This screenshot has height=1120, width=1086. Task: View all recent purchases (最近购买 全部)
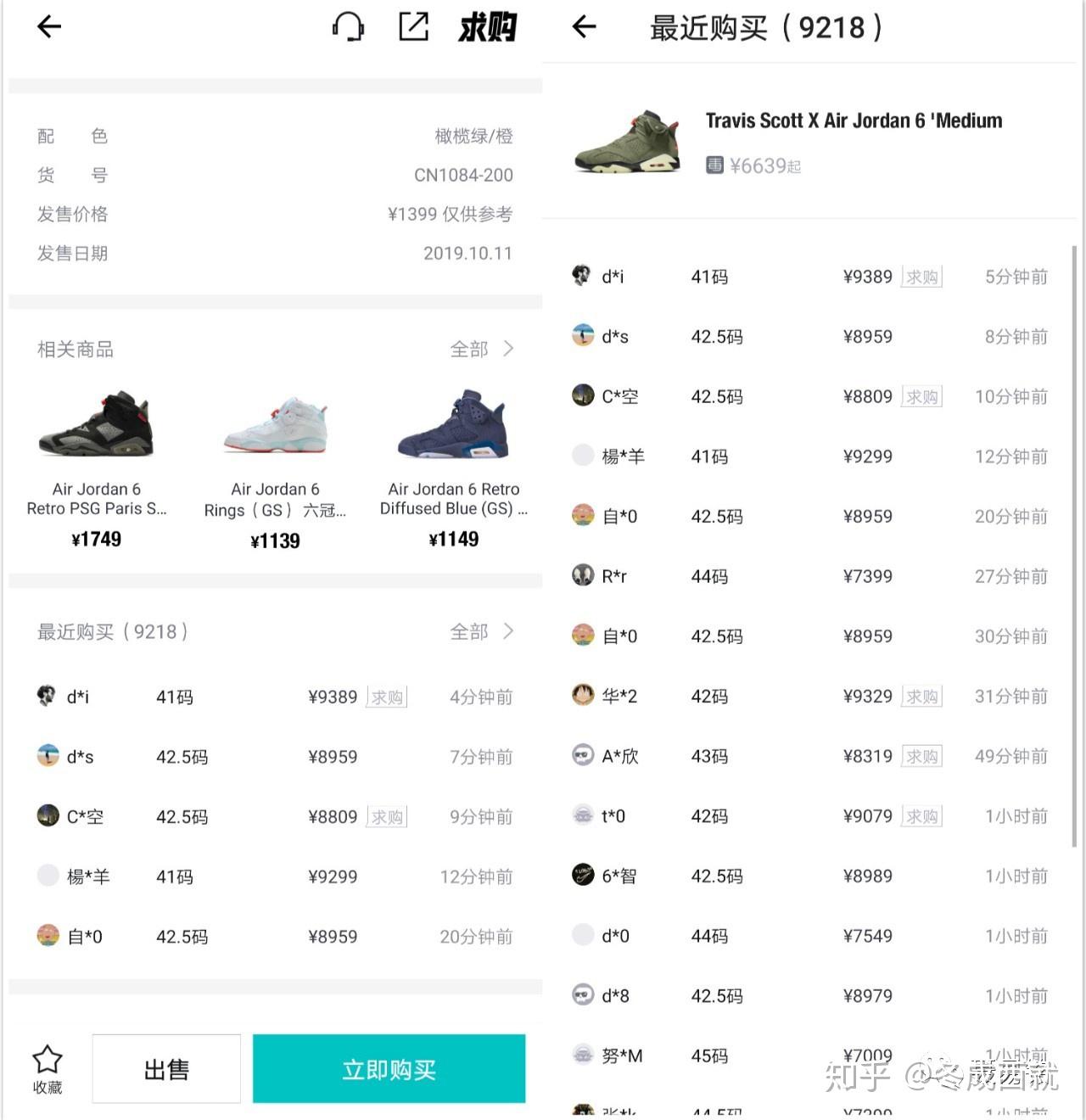(481, 631)
